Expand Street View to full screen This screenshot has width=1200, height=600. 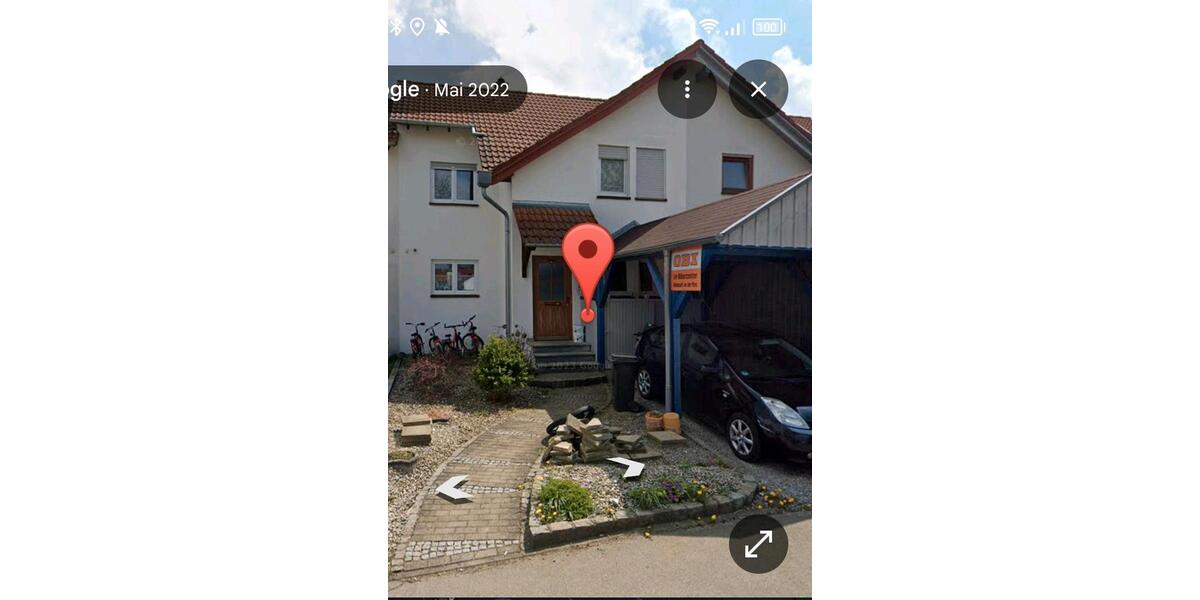pyautogui.click(x=758, y=544)
